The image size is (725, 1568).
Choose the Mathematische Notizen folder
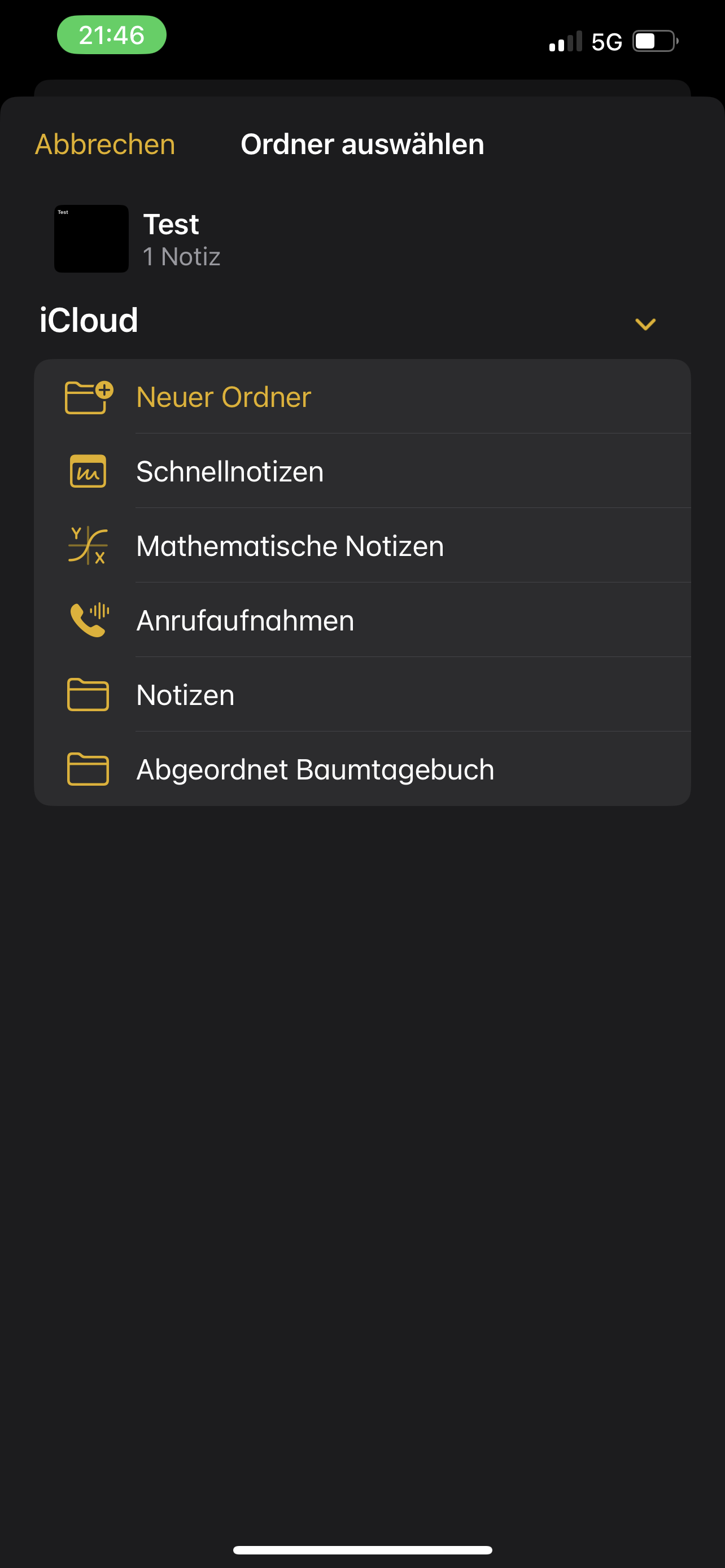[290, 546]
